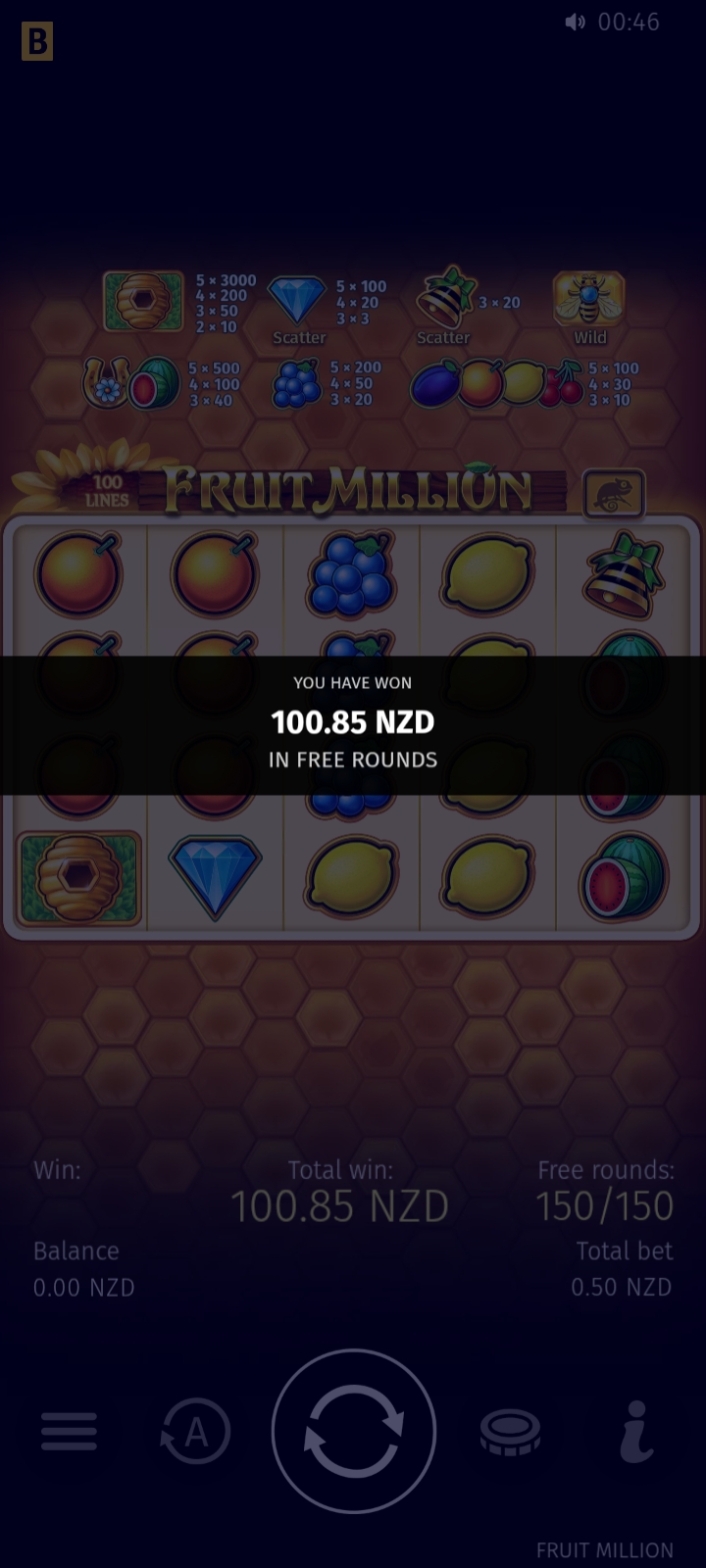Tap the chameleon icon beside the title
The image size is (706, 1568).
614,494
